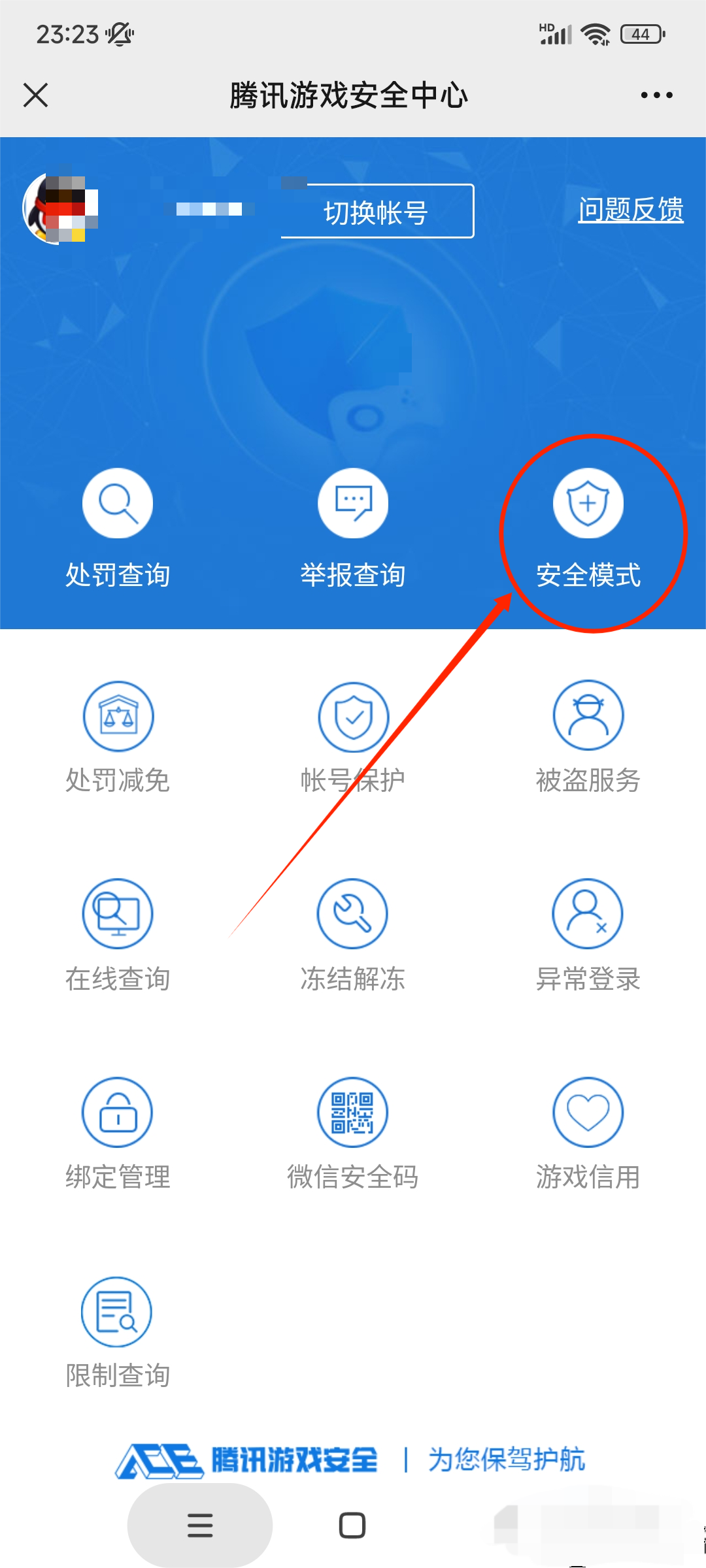706x1568 pixels.
Task: Open 在线查询 monitor icon
Action: pyautogui.click(x=117, y=915)
